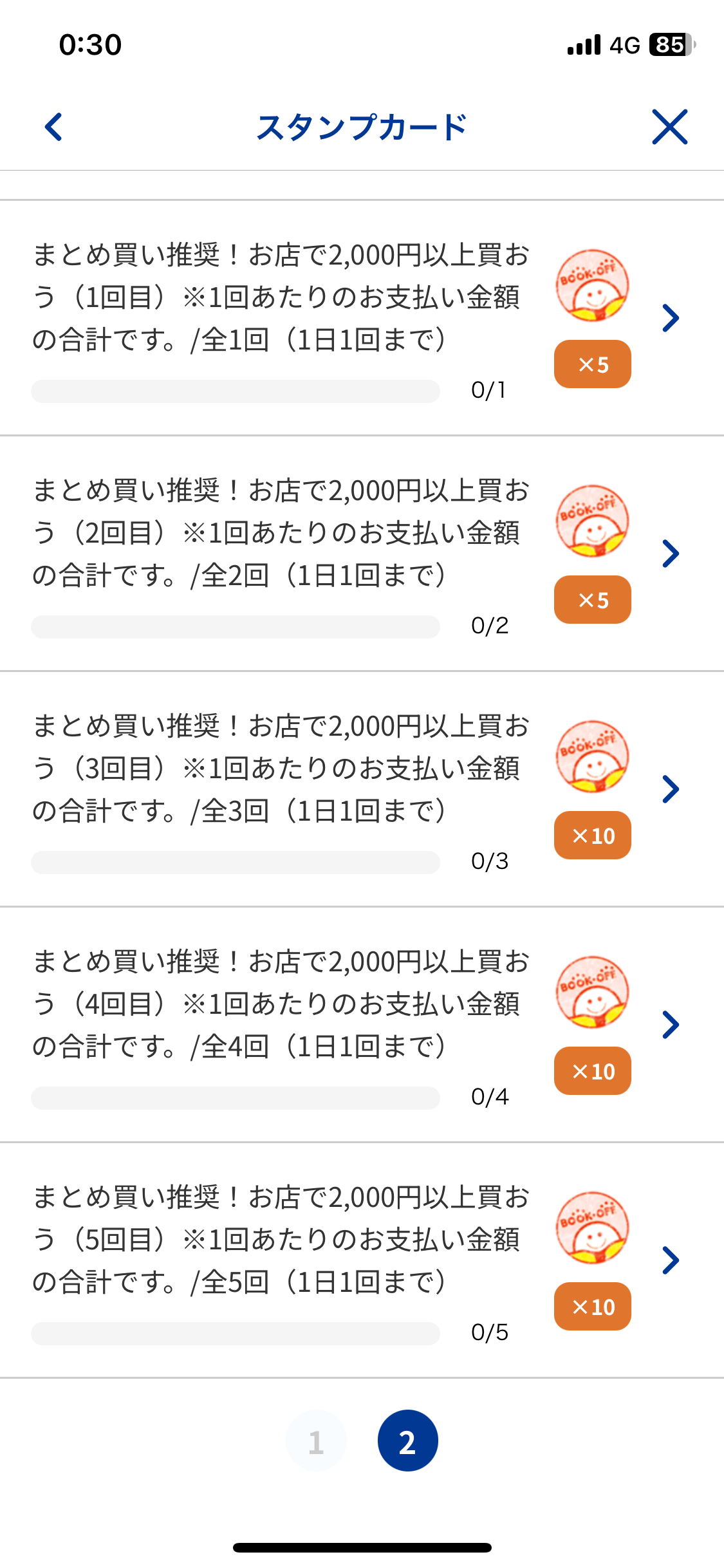Open the 5回目 stamp card (0/5)

pyautogui.click(x=670, y=1260)
